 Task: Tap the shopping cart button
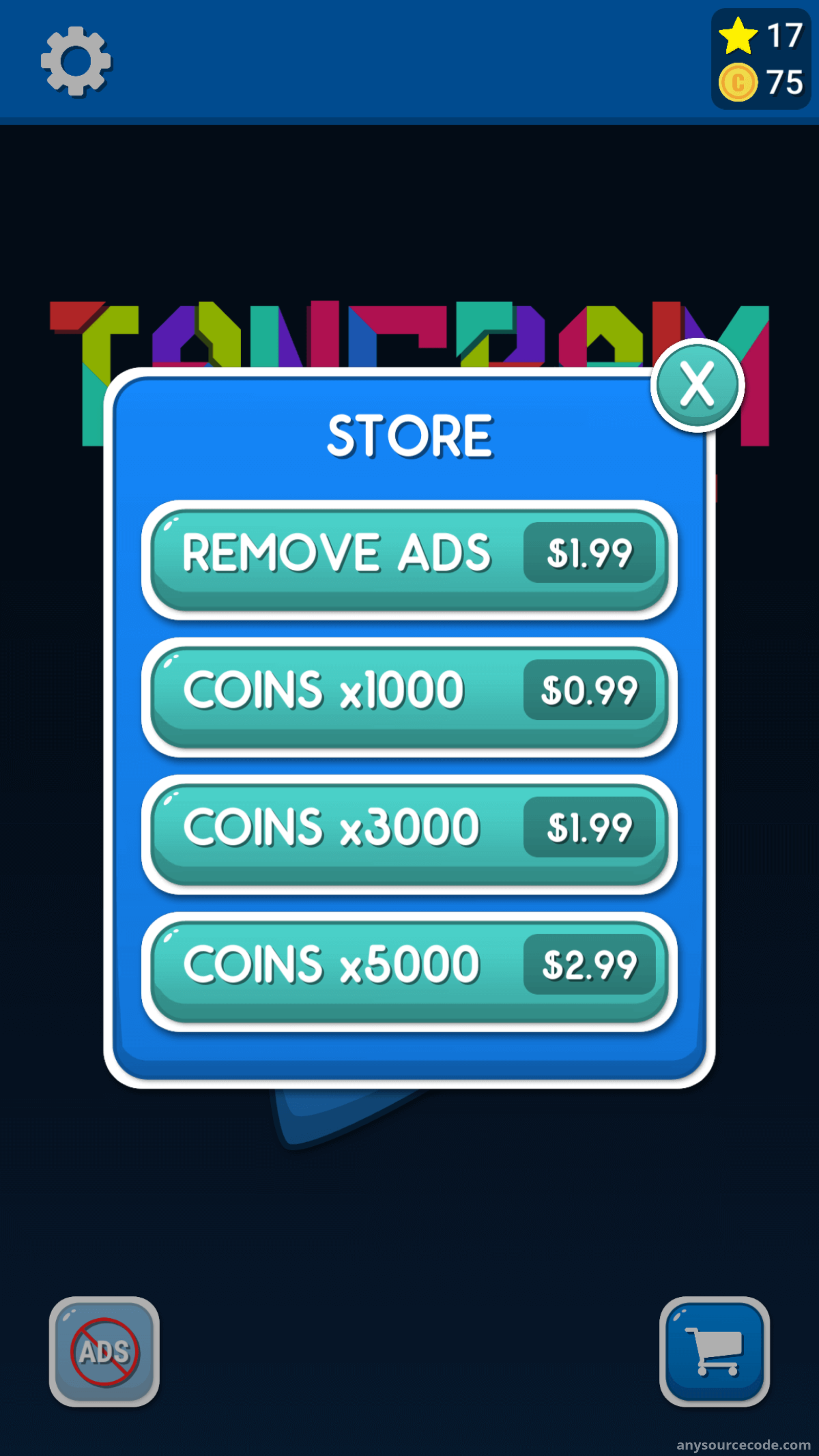[x=715, y=1352]
